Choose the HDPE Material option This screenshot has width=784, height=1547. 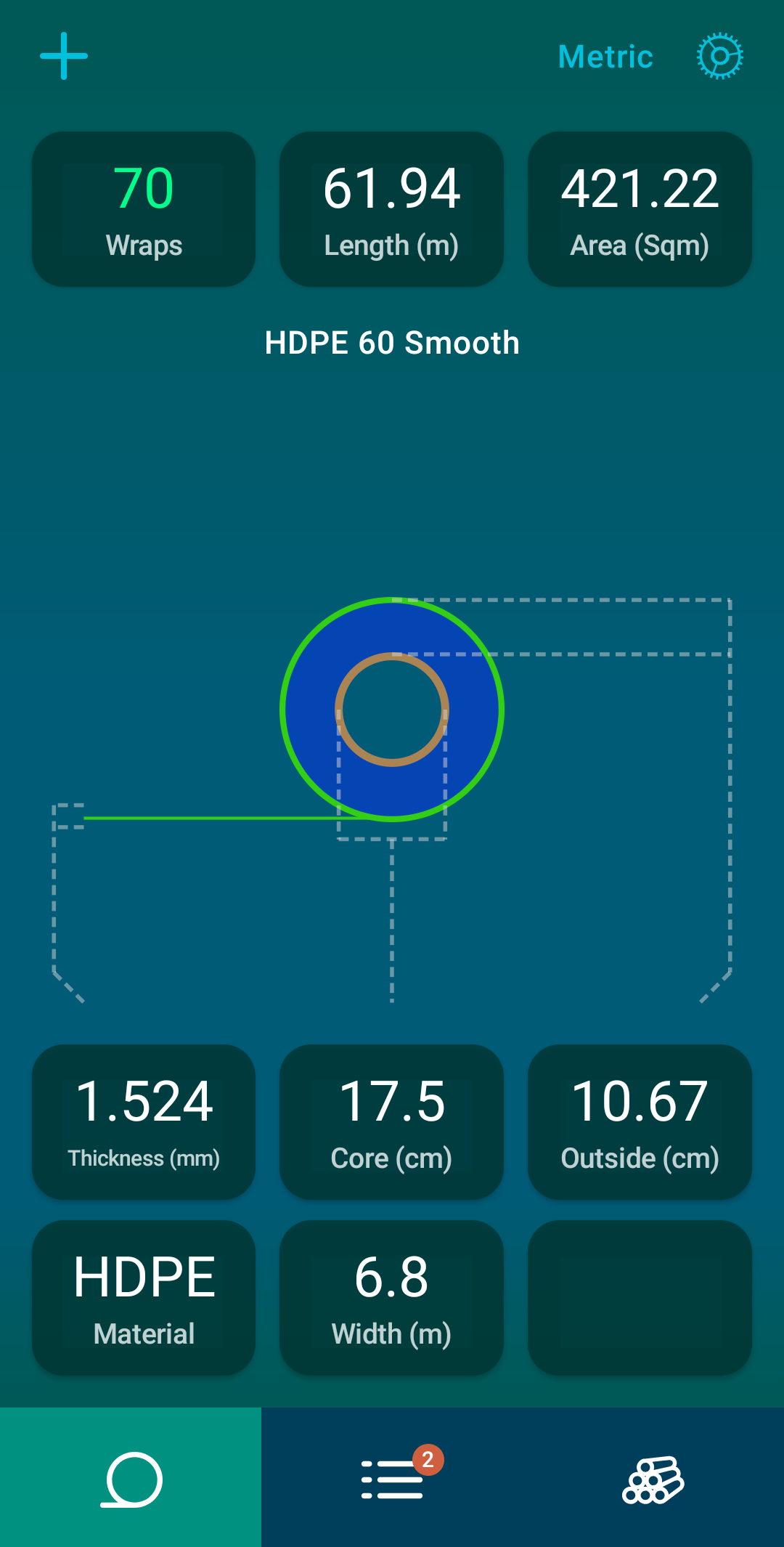tap(144, 1298)
